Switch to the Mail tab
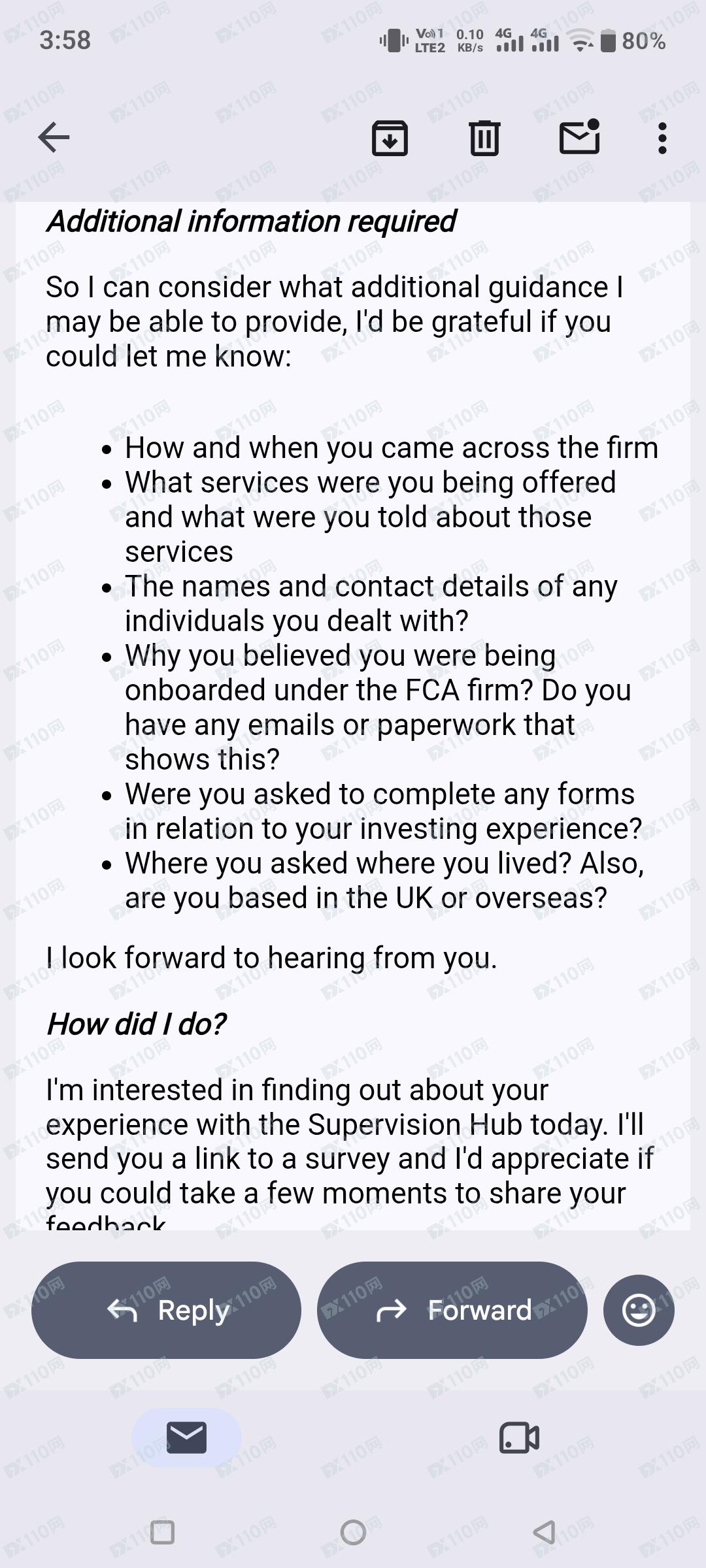Image resolution: width=706 pixels, height=1568 pixels. tap(187, 1437)
